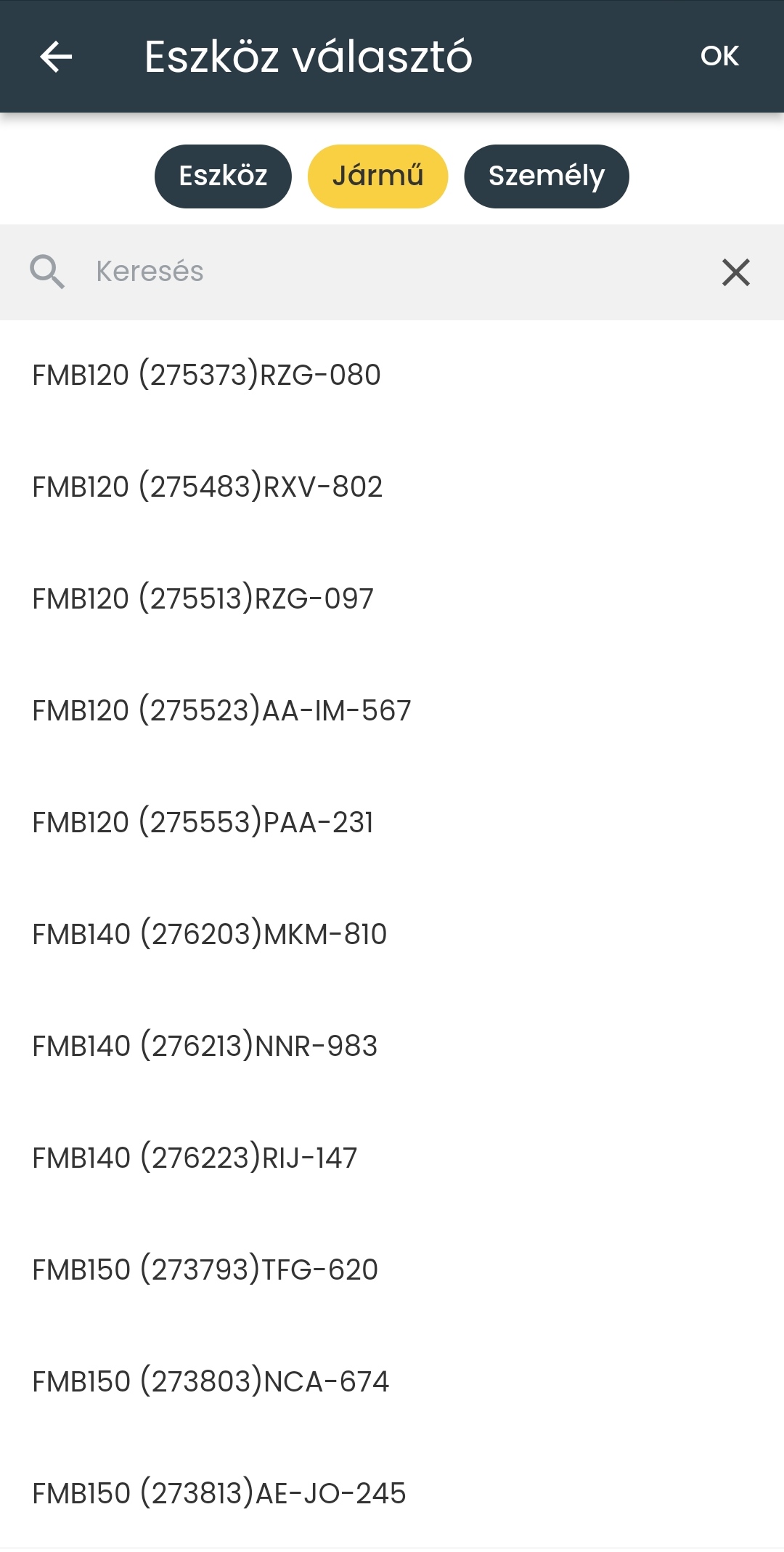
Task: Confirm selection with OK
Action: [x=719, y=57]
